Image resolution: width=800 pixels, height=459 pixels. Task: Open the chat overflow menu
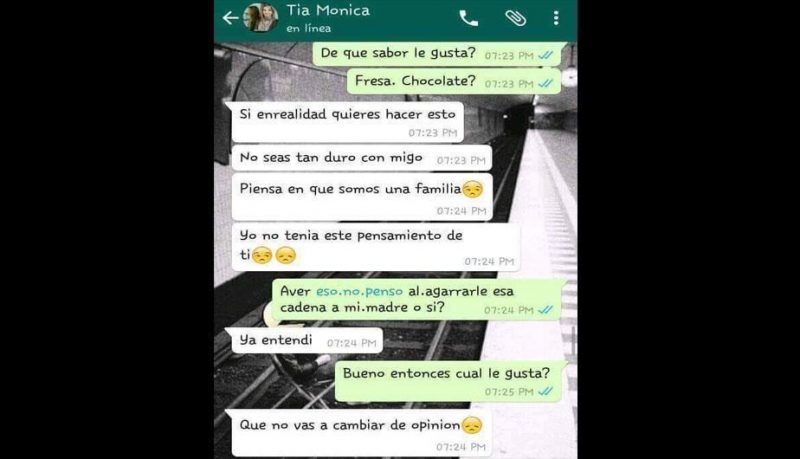(556, 18)
